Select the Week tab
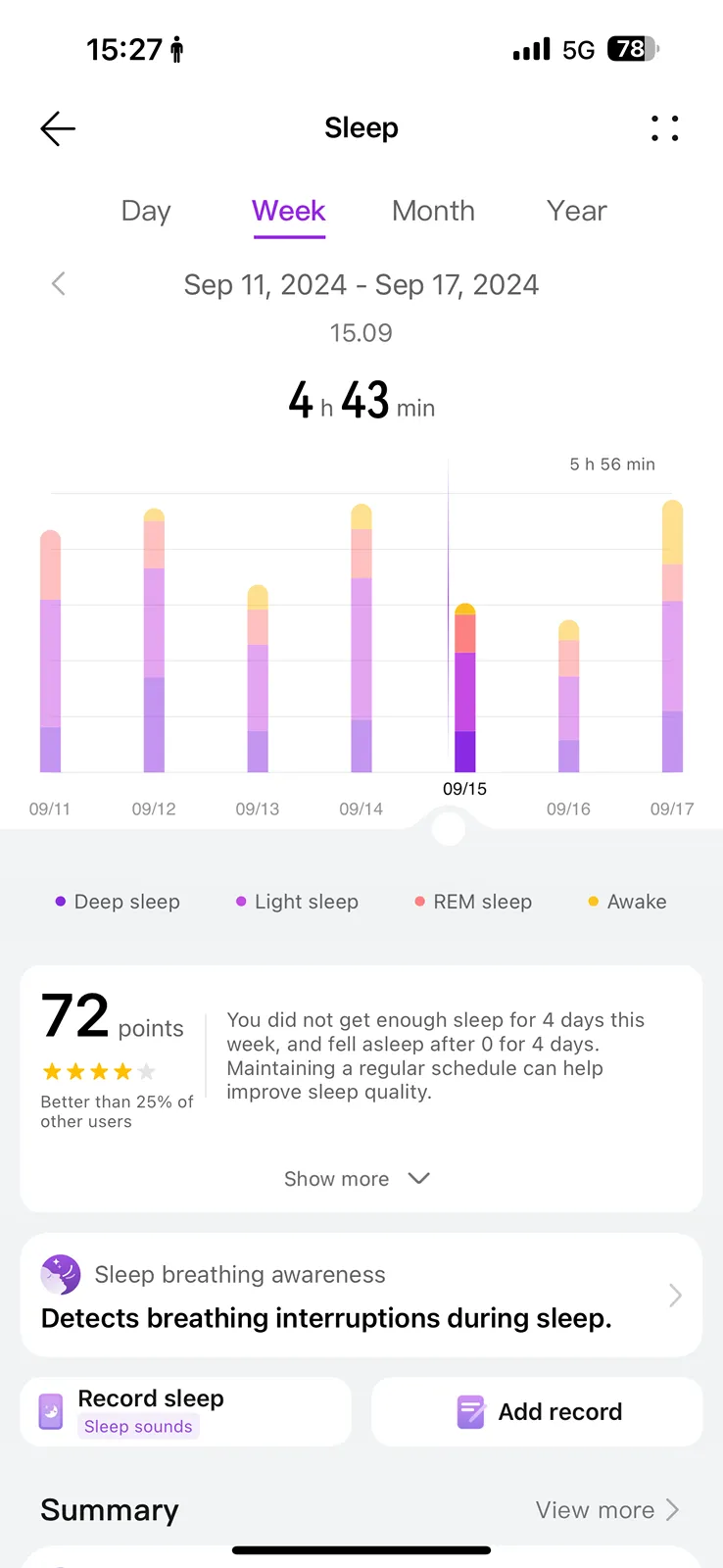Viewport: 723px width, 1568px height. tap(288, 211)
